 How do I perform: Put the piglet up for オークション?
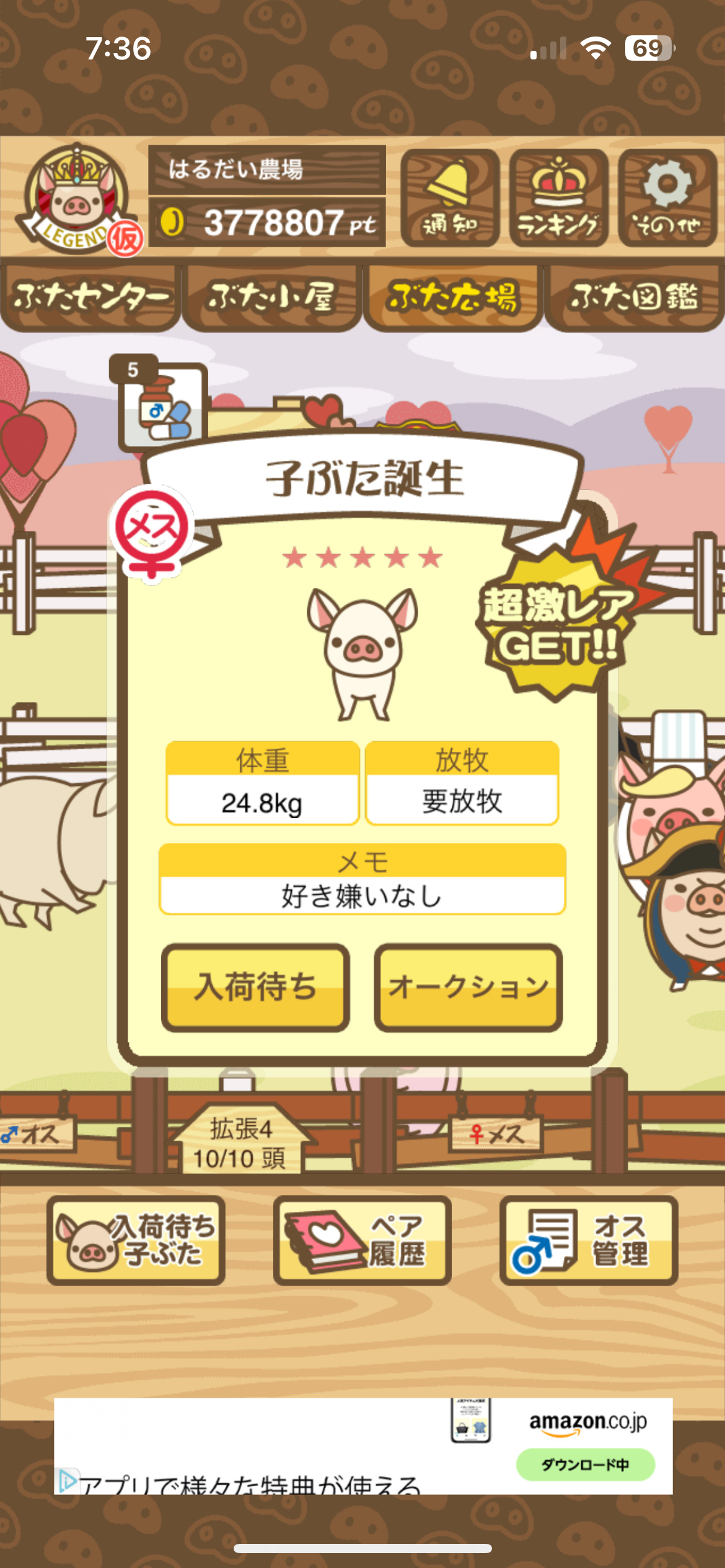tap(468, 987)
